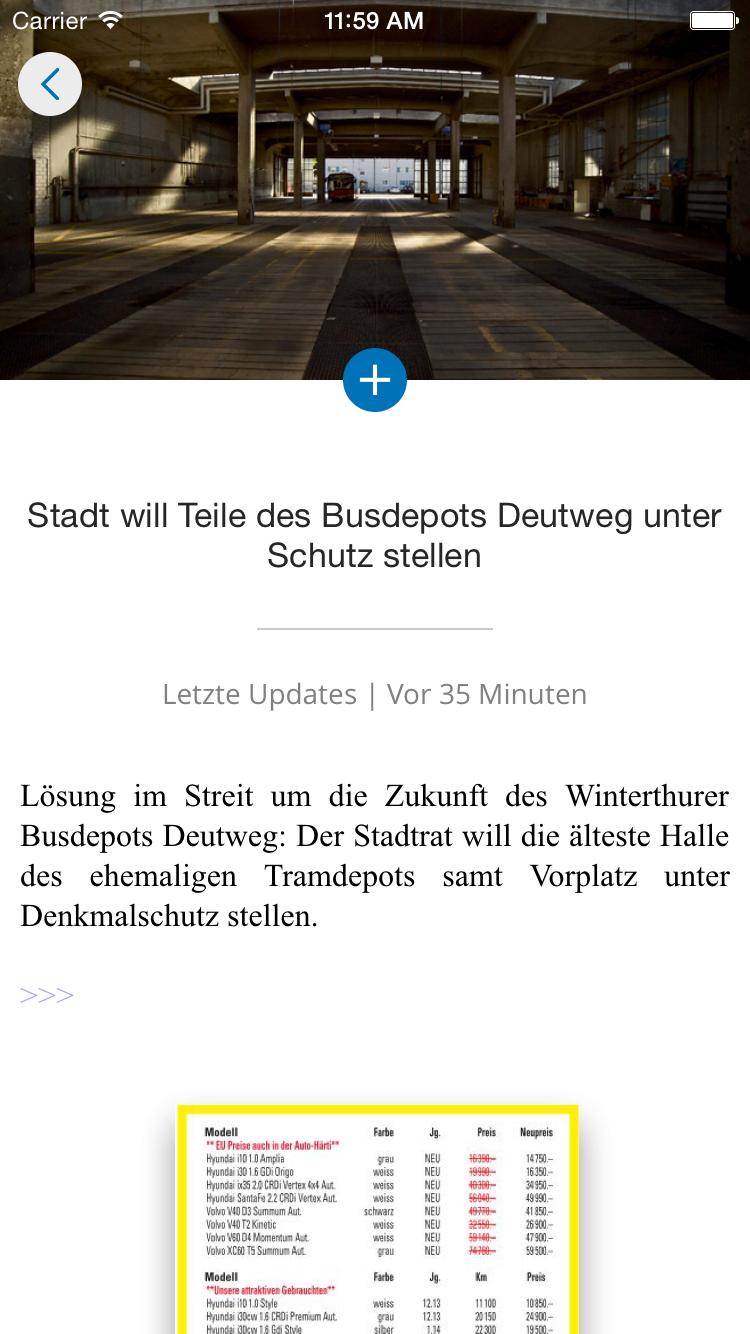Tap the Wi-Fi icon in the status bar
The image size is (750, 1334).
click(x=110, y=20)
